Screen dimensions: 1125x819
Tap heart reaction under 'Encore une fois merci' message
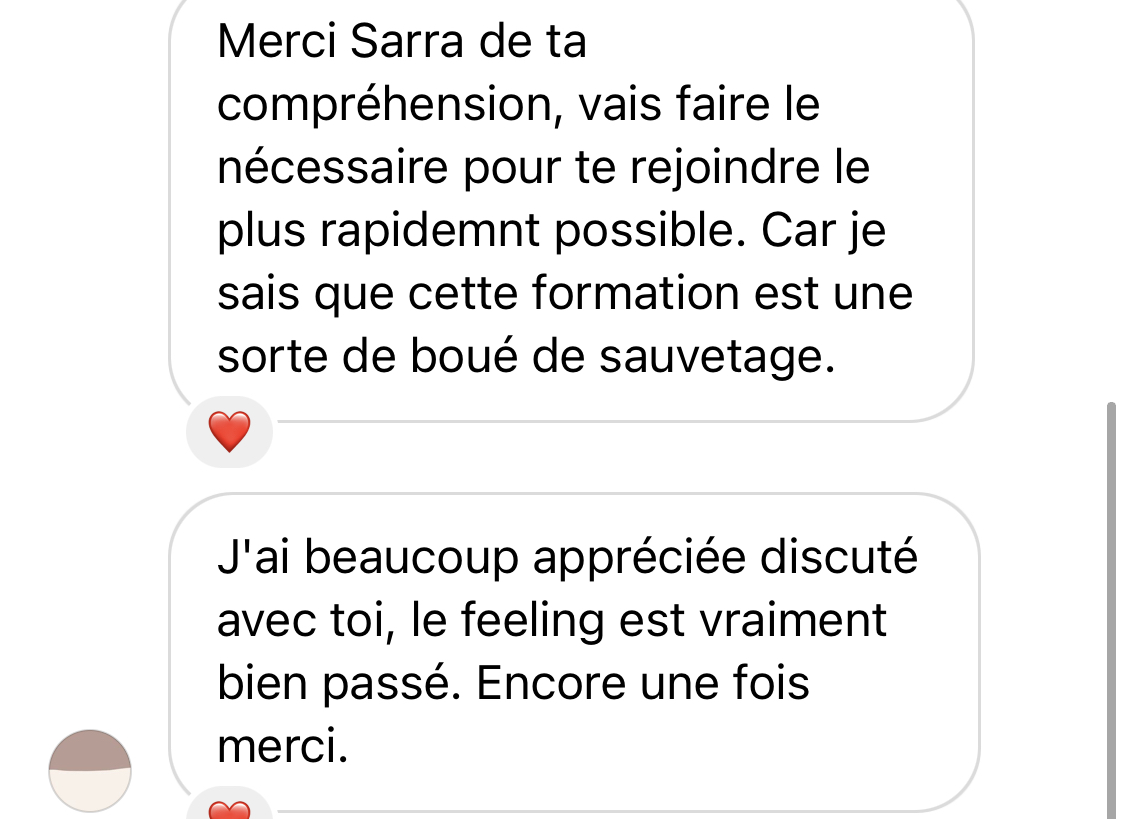point(229,808)
